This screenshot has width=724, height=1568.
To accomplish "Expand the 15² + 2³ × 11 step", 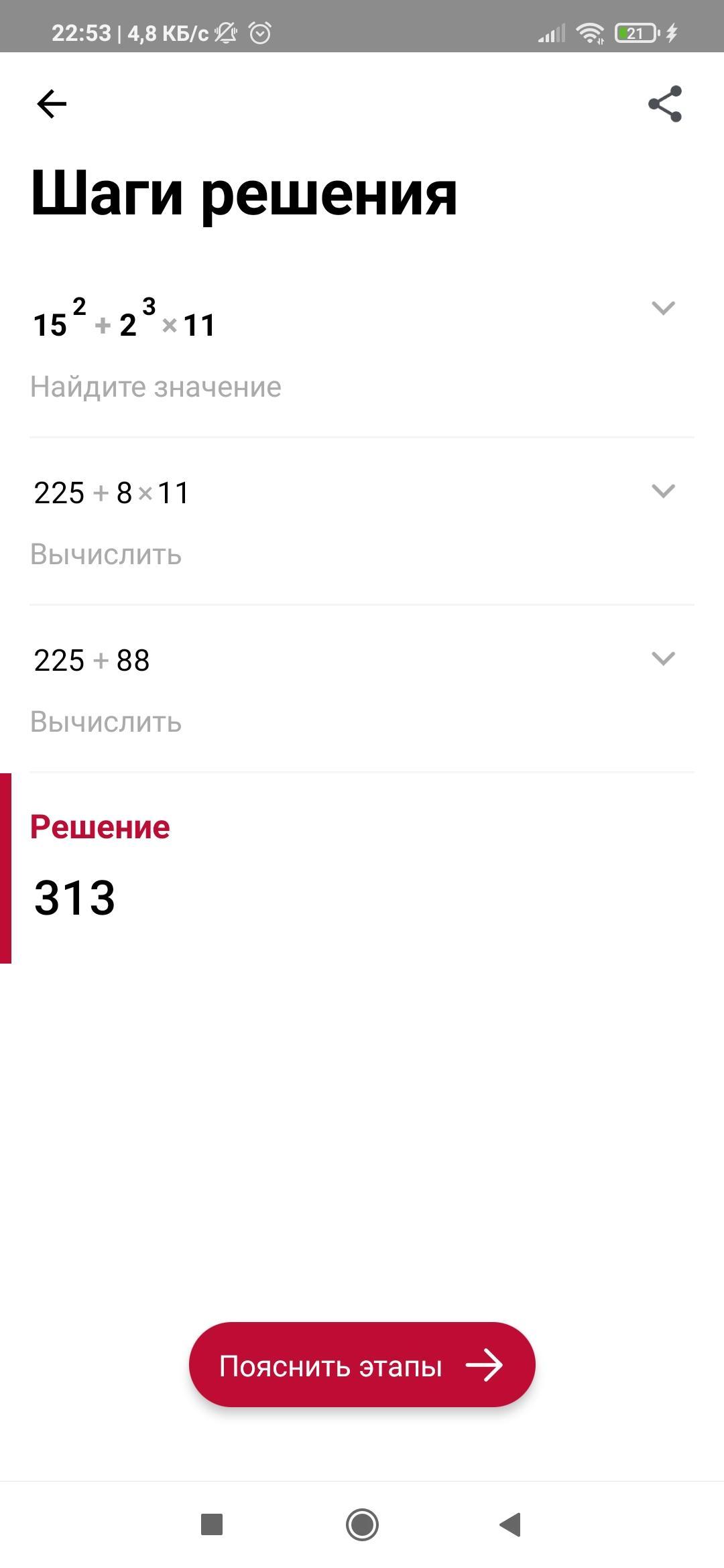I will 663,308.
